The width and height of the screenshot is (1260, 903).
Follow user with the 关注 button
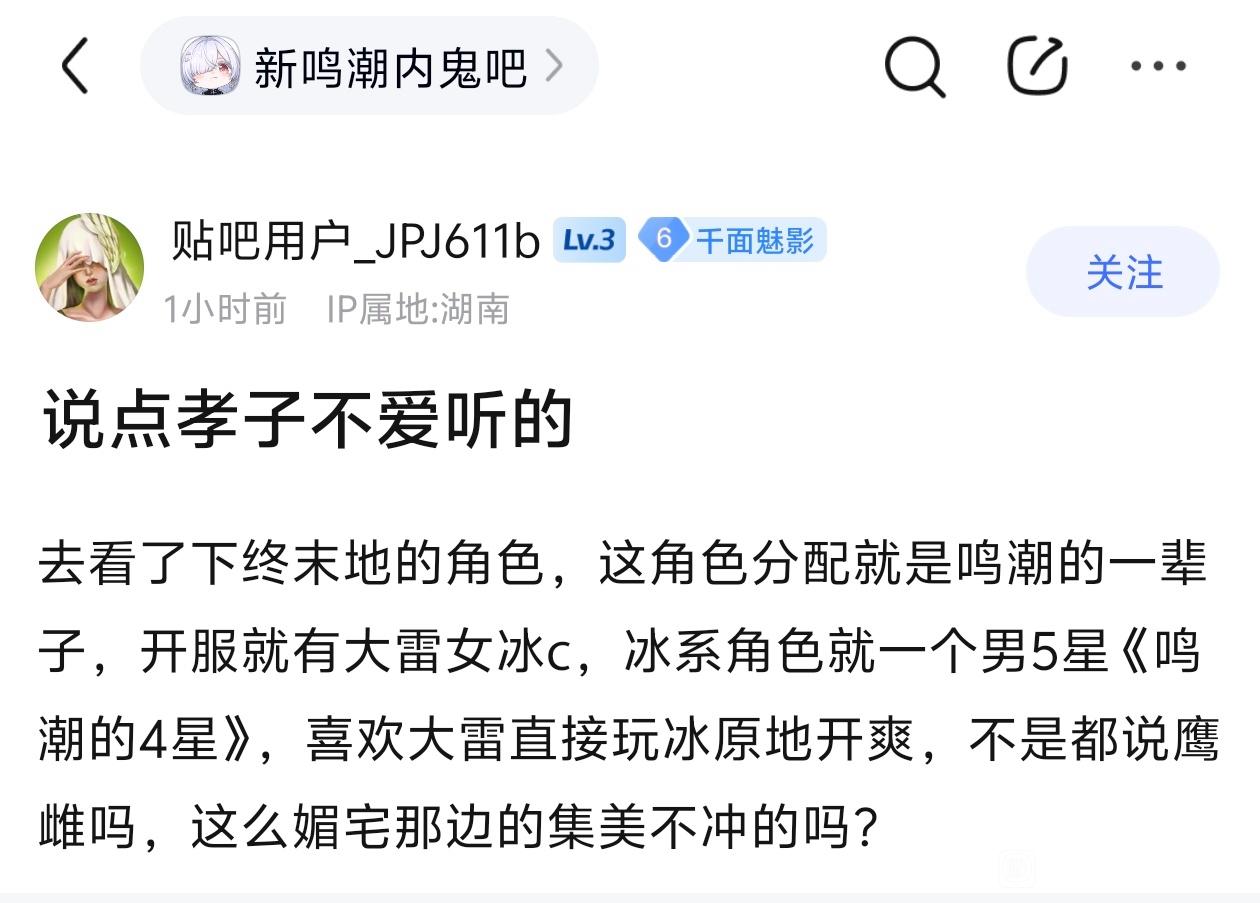tap(1123, 272)
